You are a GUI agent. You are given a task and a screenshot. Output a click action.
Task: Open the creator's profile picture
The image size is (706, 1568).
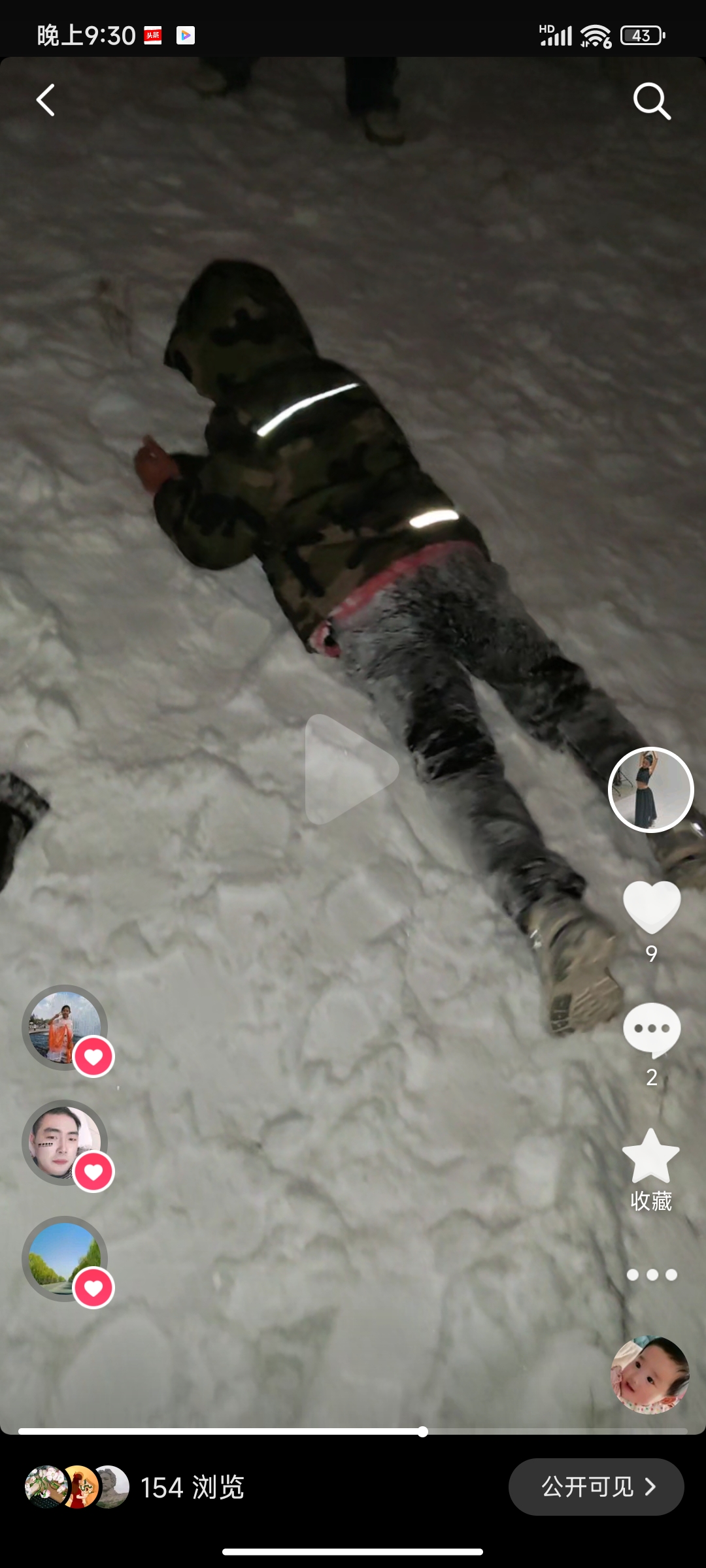click(650, 790)
